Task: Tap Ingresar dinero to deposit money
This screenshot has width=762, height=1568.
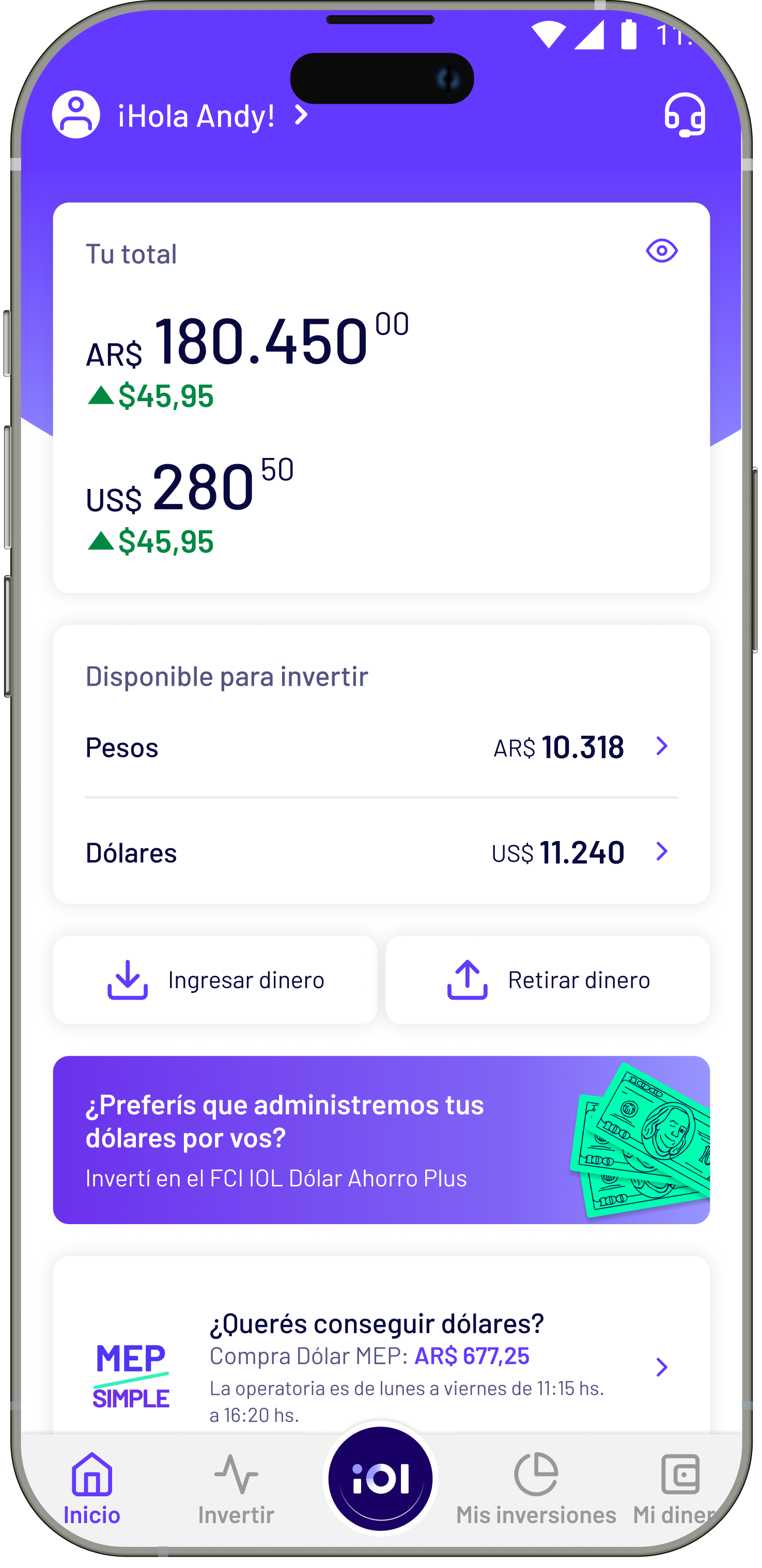Action: 215,980
